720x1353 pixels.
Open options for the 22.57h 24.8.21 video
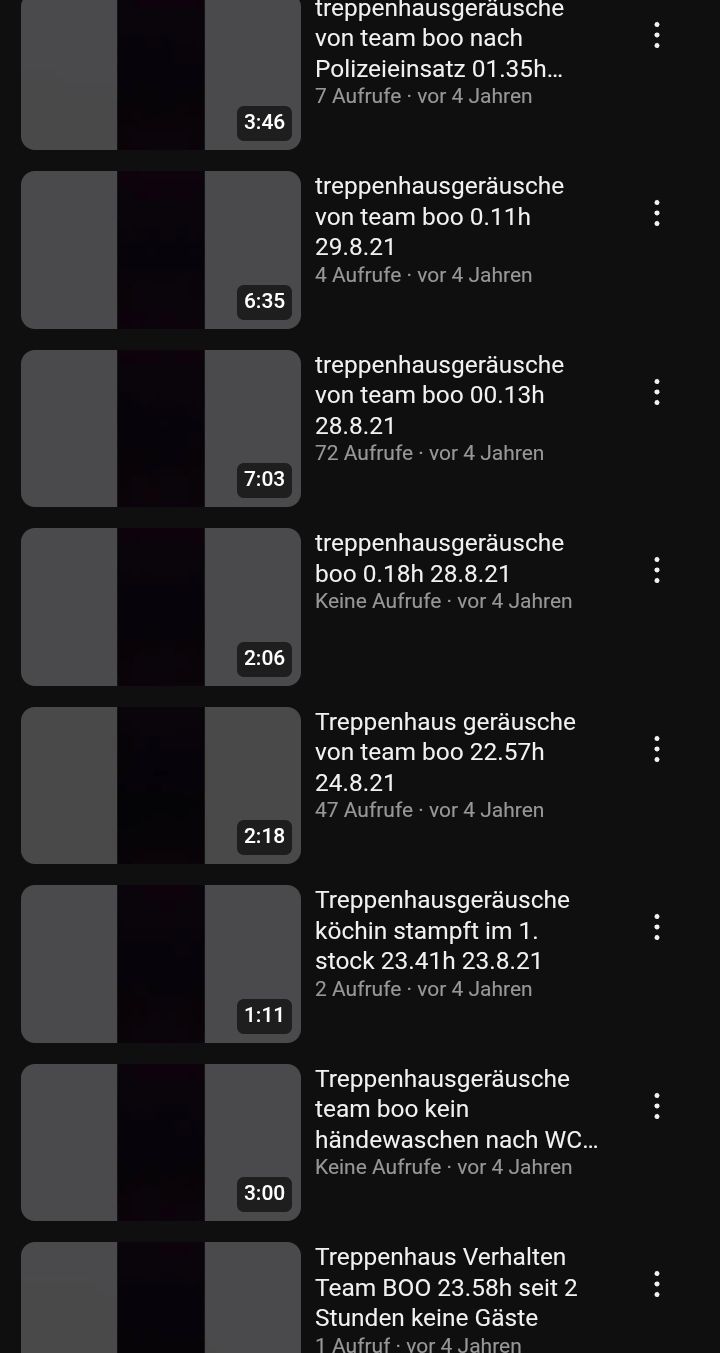tap(656, 749)
